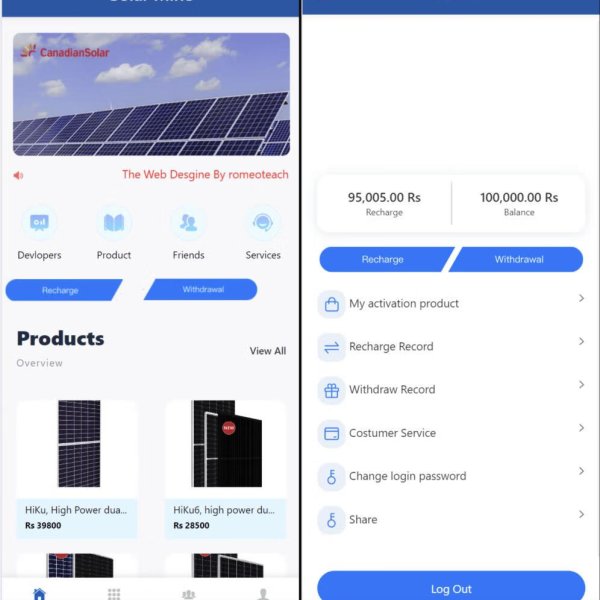Open Change login password
Image resolution: width=600 pixels, height=600 pixels.
[450, 476]
